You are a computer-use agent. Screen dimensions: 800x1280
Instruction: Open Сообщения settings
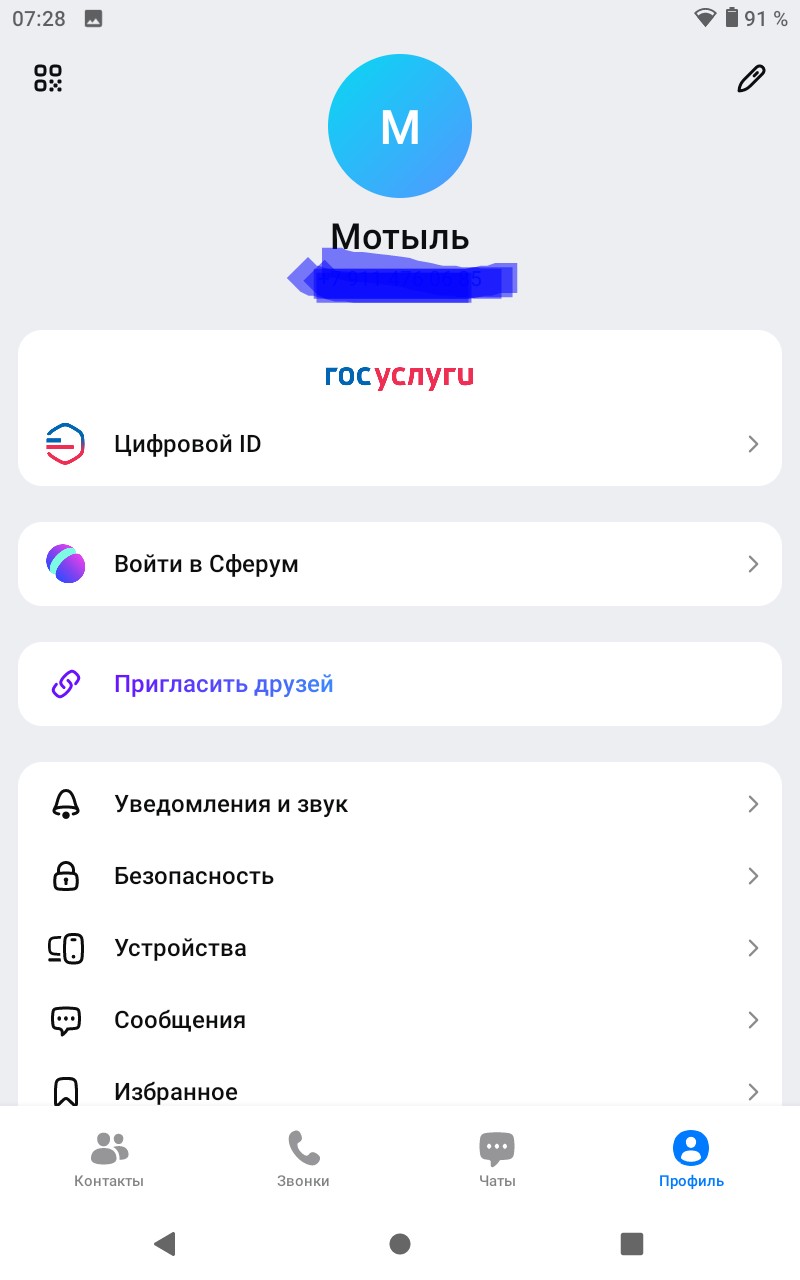[400, 1020]
